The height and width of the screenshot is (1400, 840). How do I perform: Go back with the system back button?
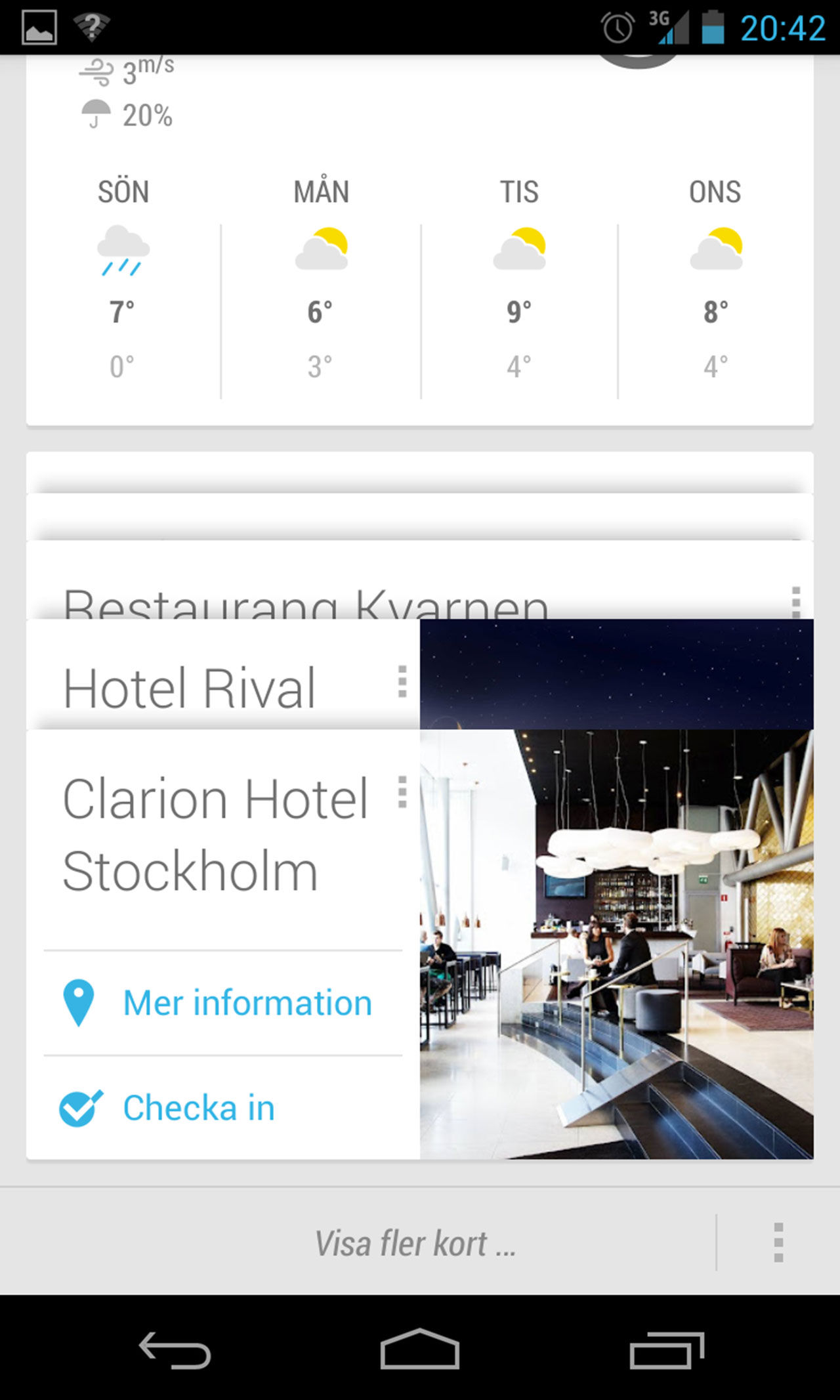[175, 1349]
